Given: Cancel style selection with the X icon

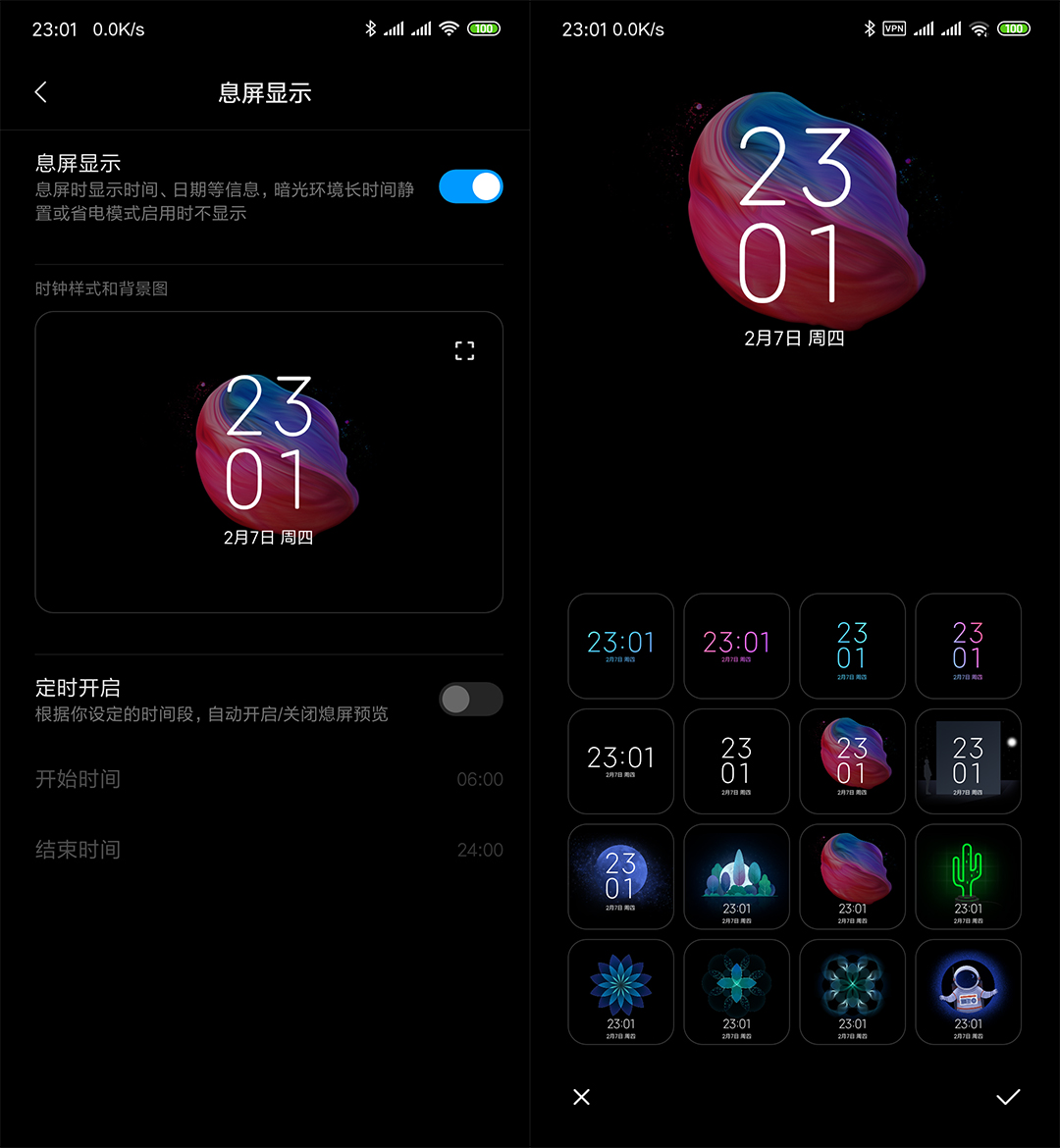Looking at the screenshot, I should tap(581, 1096).
